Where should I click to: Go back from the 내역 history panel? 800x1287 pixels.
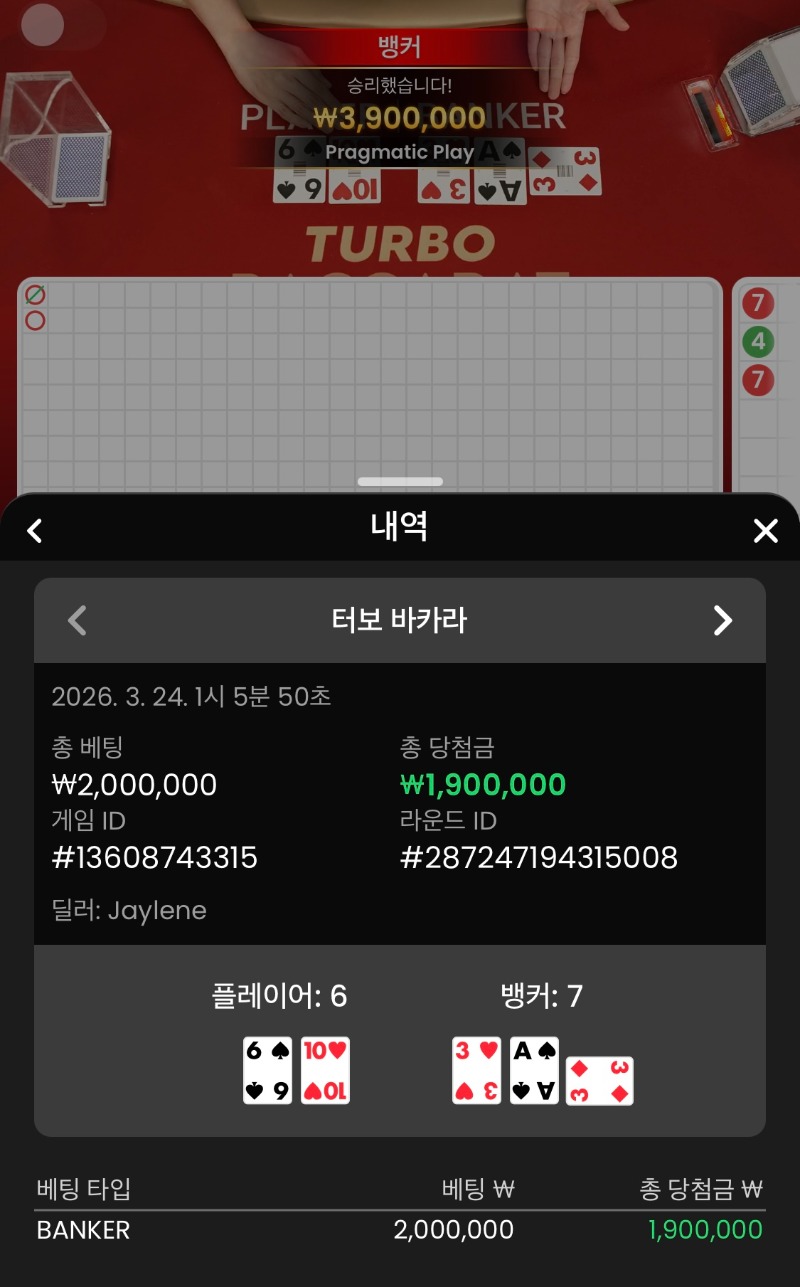click(x=35, y=530)
